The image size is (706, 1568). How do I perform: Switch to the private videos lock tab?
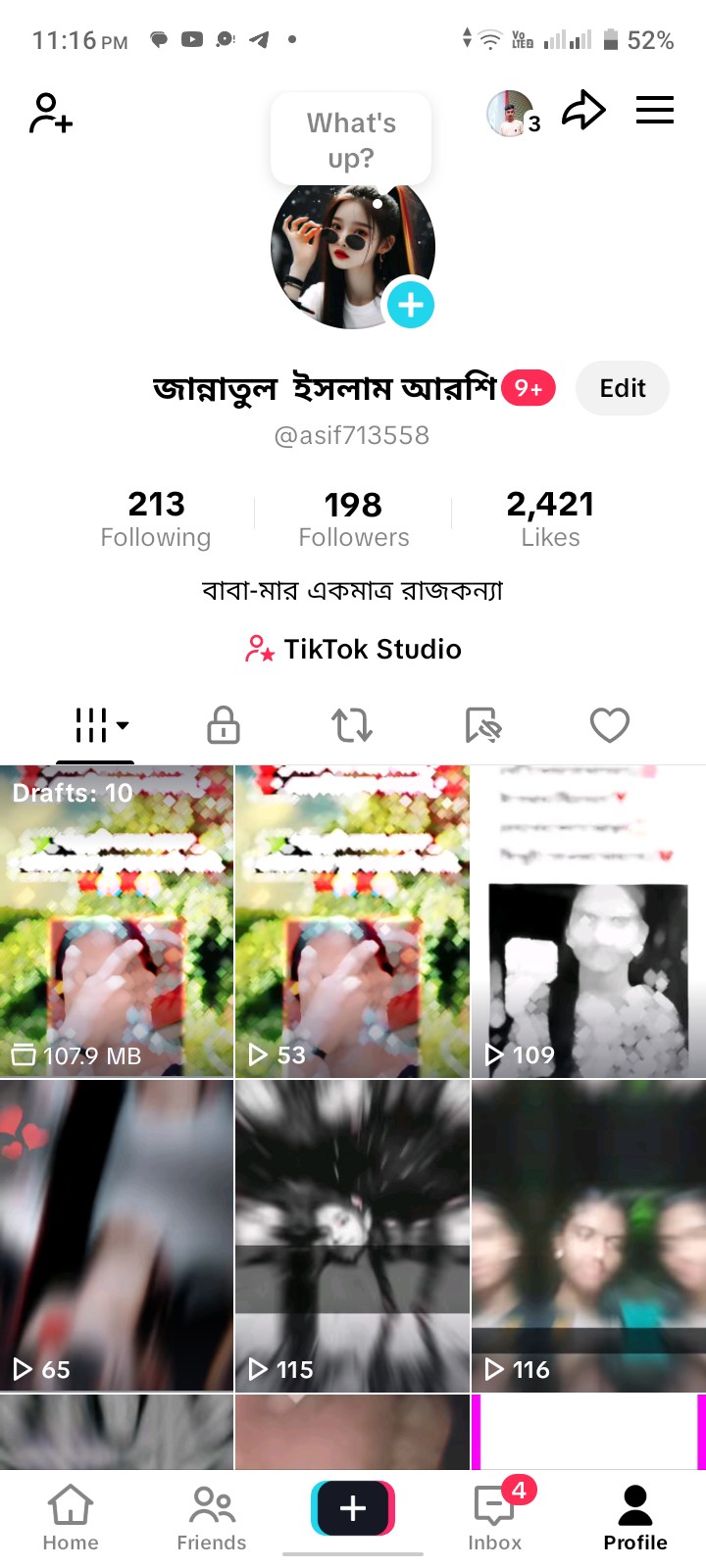(x=224, y=725)
